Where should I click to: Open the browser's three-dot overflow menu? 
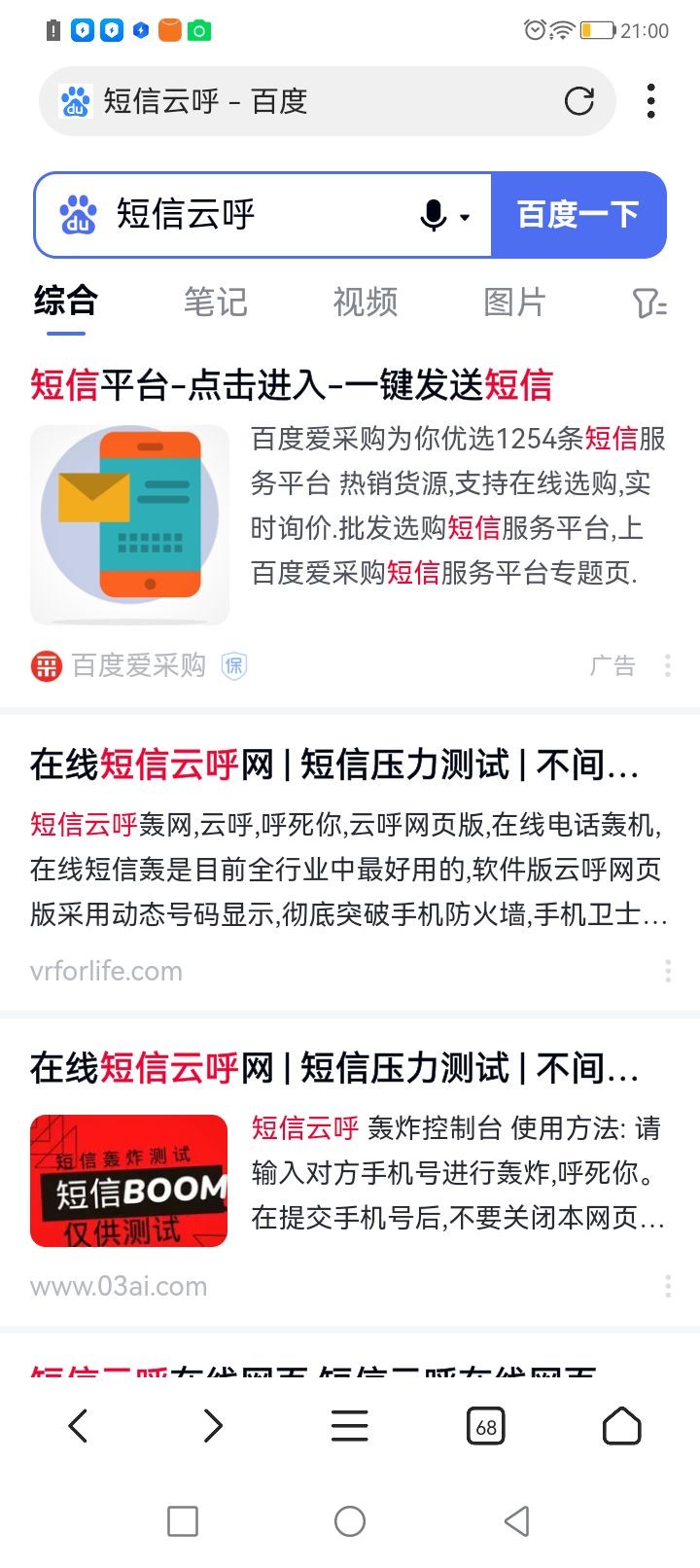pos(651,101)
